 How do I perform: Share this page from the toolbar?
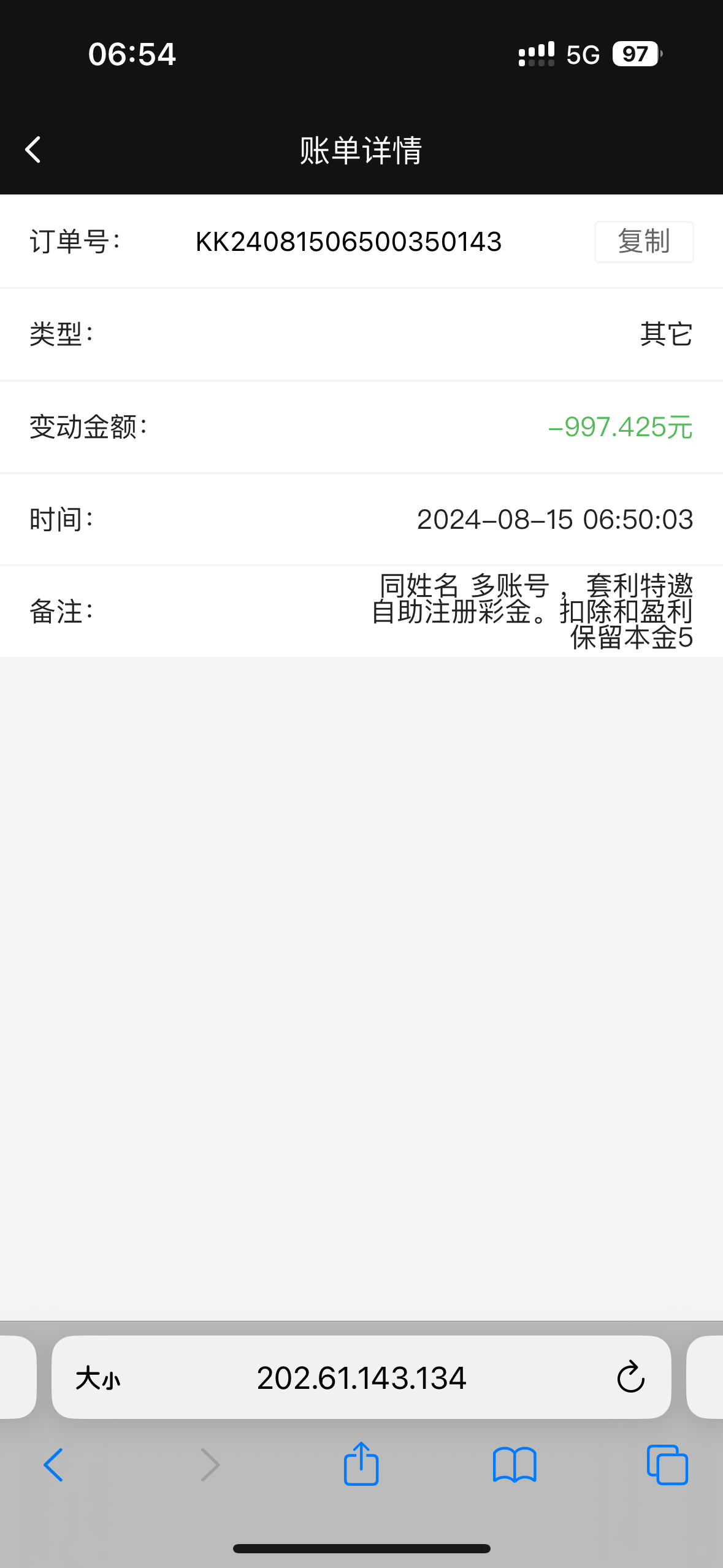point(361,1464)
